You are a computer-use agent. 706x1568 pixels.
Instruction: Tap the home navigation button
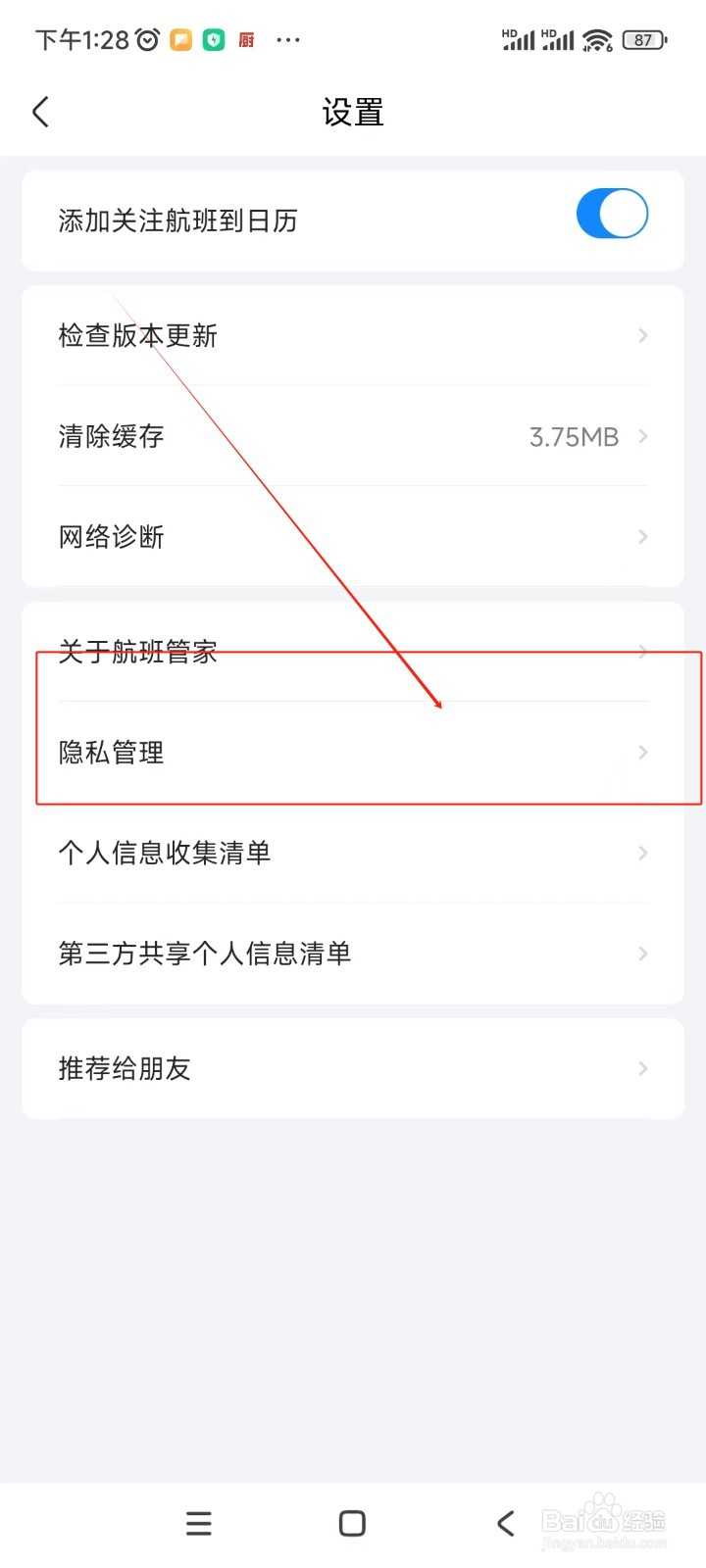point(351,1522)
